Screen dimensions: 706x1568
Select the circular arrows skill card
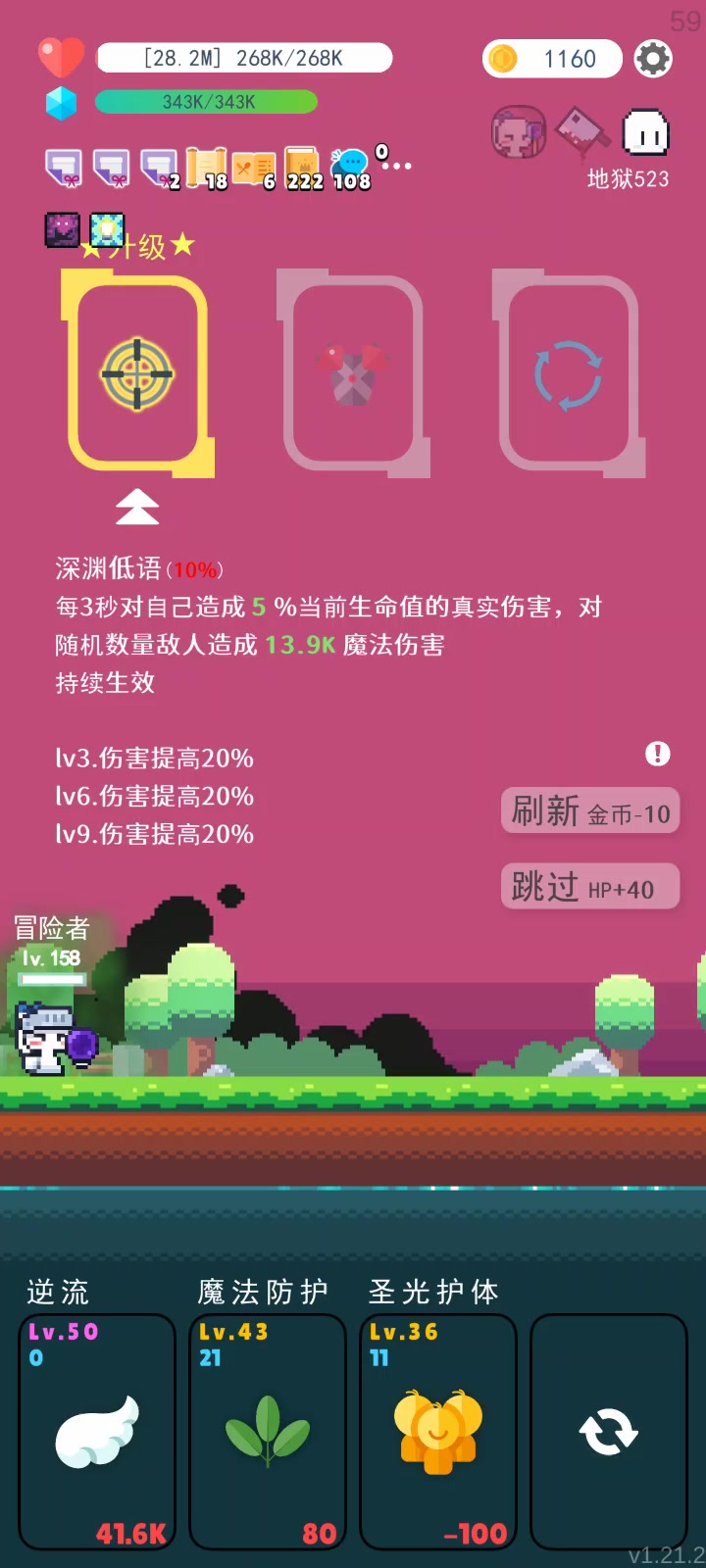pyautogui.click(x=568, y=373)
